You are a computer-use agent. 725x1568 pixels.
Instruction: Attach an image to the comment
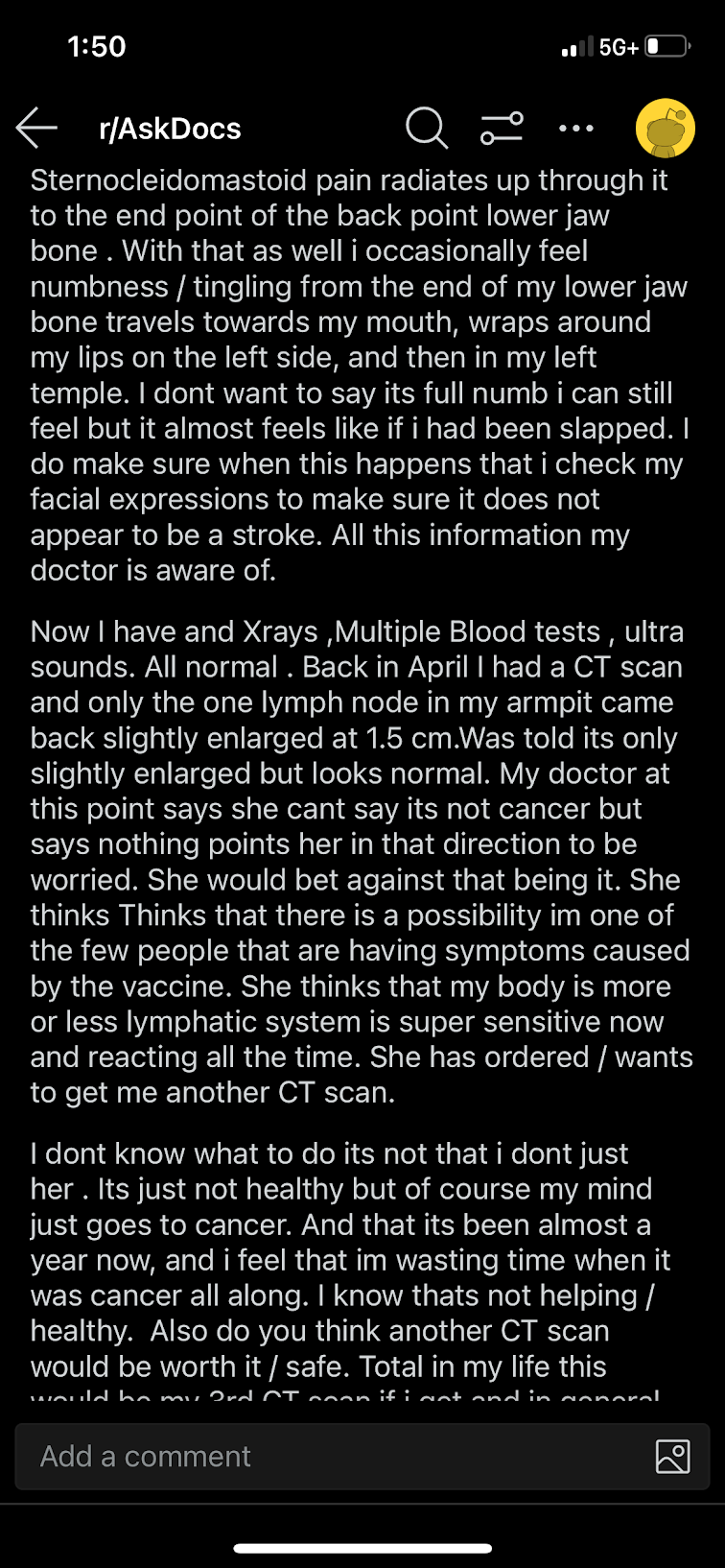tap(672, 1456)
